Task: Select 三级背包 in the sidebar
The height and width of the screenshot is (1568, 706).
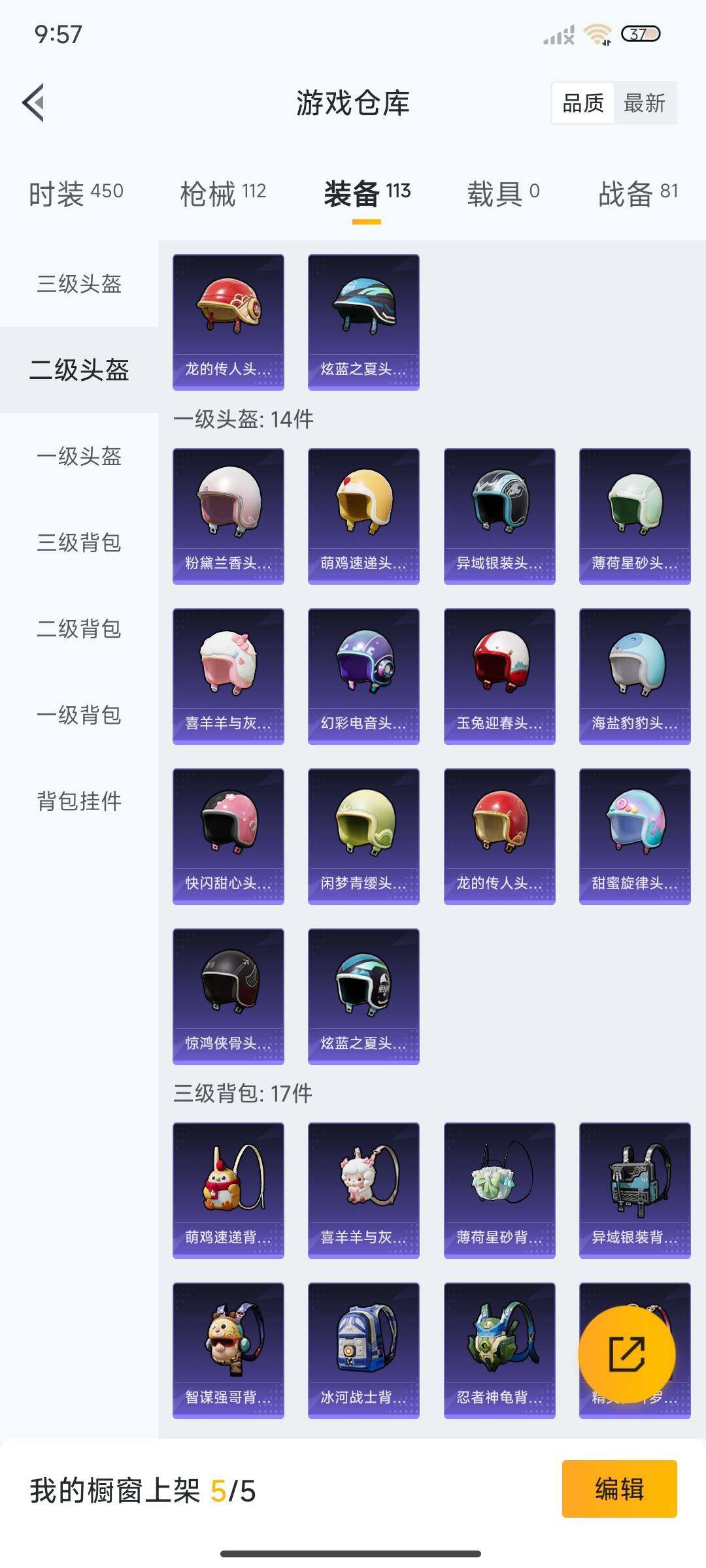Action: (79, 542)
